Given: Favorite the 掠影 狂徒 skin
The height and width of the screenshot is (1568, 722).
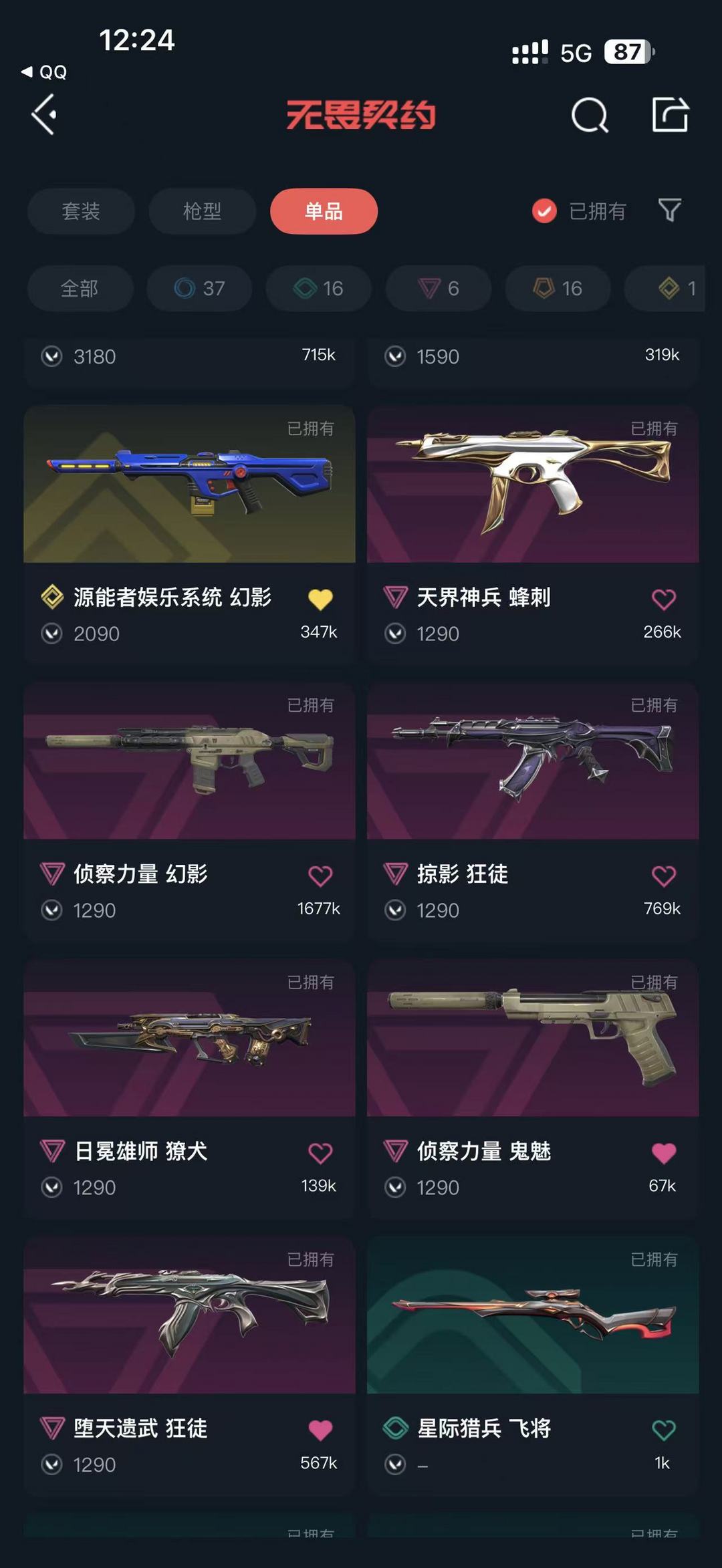Looking at the screenshot, I should pyautogui.click(x=663, y=876).
